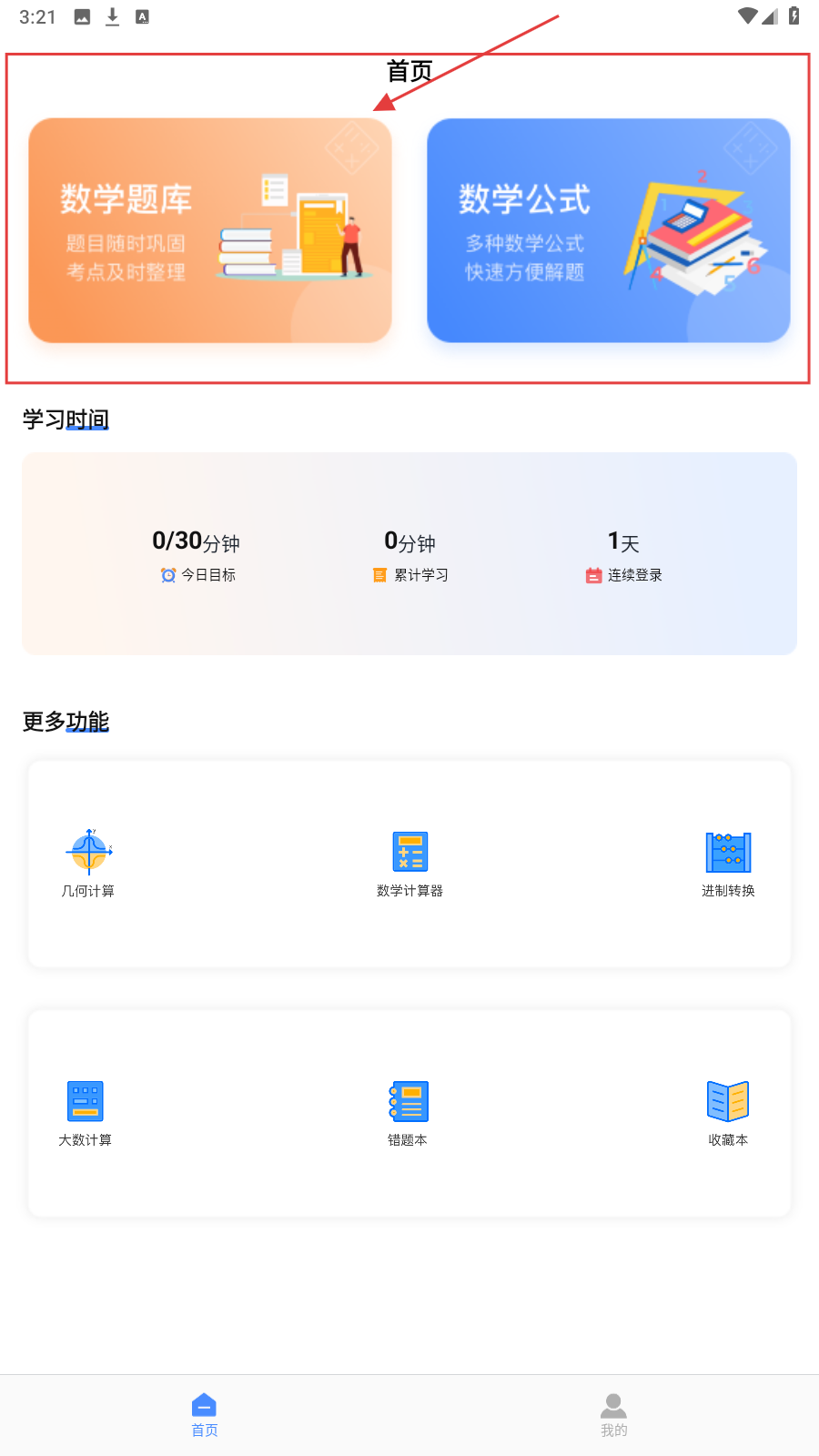Open the 数学题库 card
Viewport: 819px width, 1456px height.
point(210,230)
